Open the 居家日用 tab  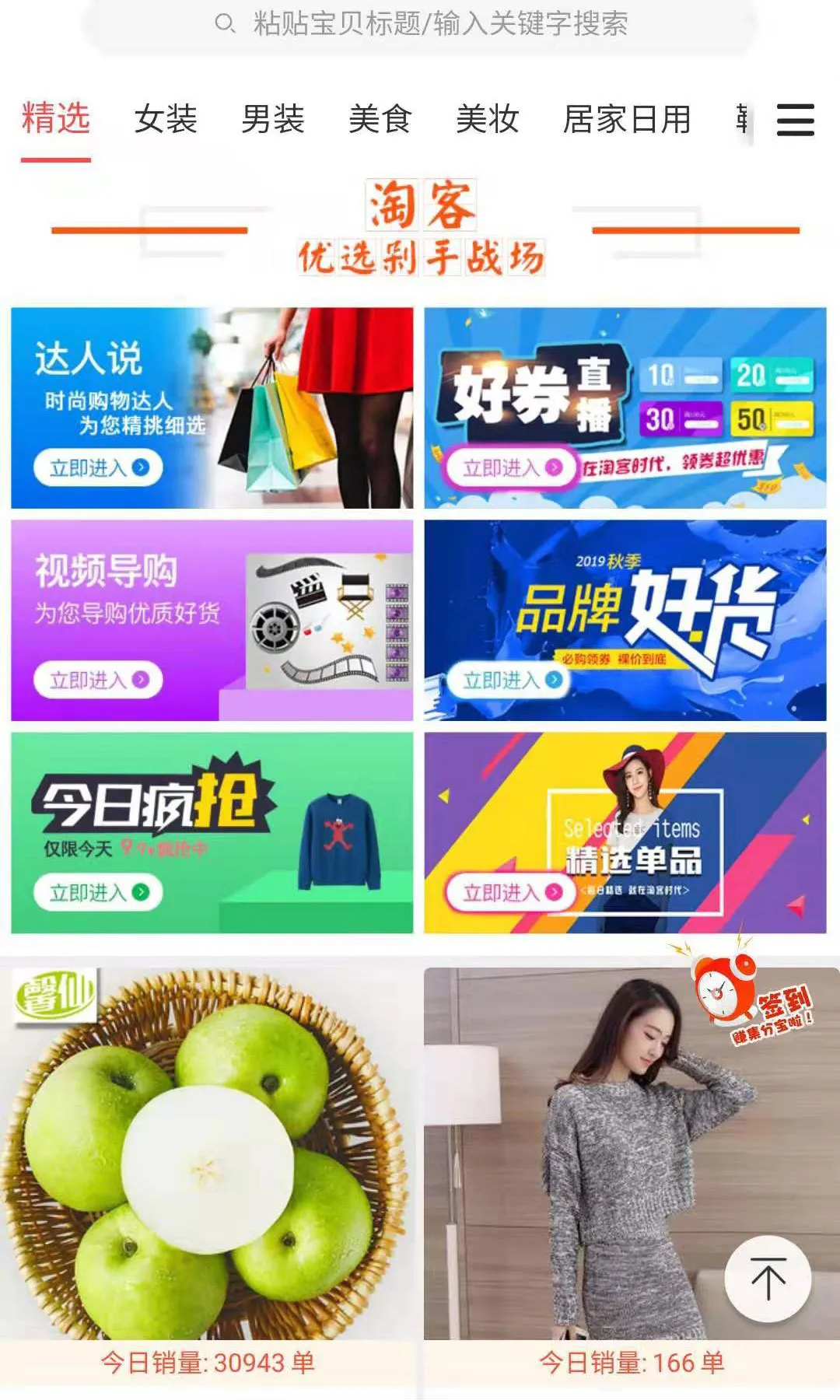point(627,120)
